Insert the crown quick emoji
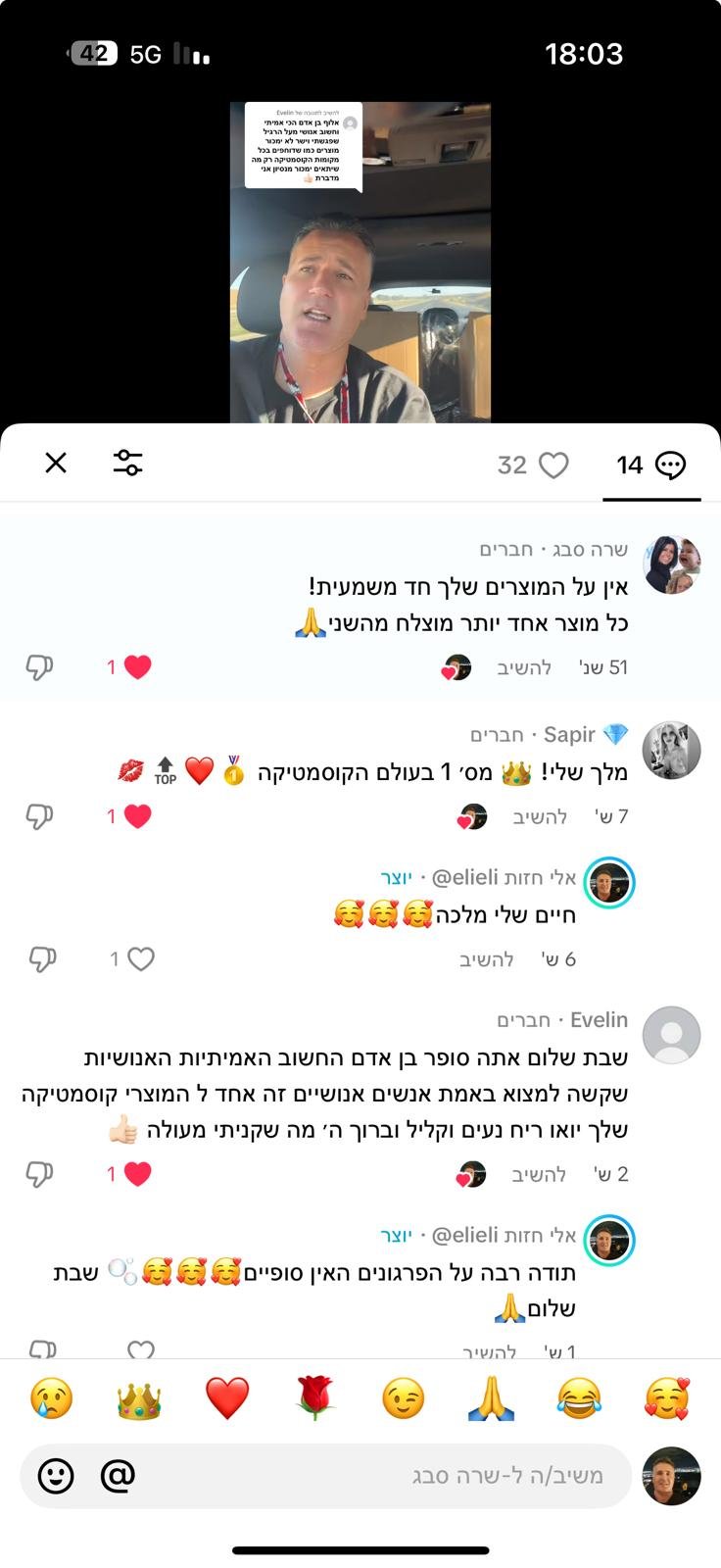The height and width of the screenshot is (1568, 721). (139, 1398)
